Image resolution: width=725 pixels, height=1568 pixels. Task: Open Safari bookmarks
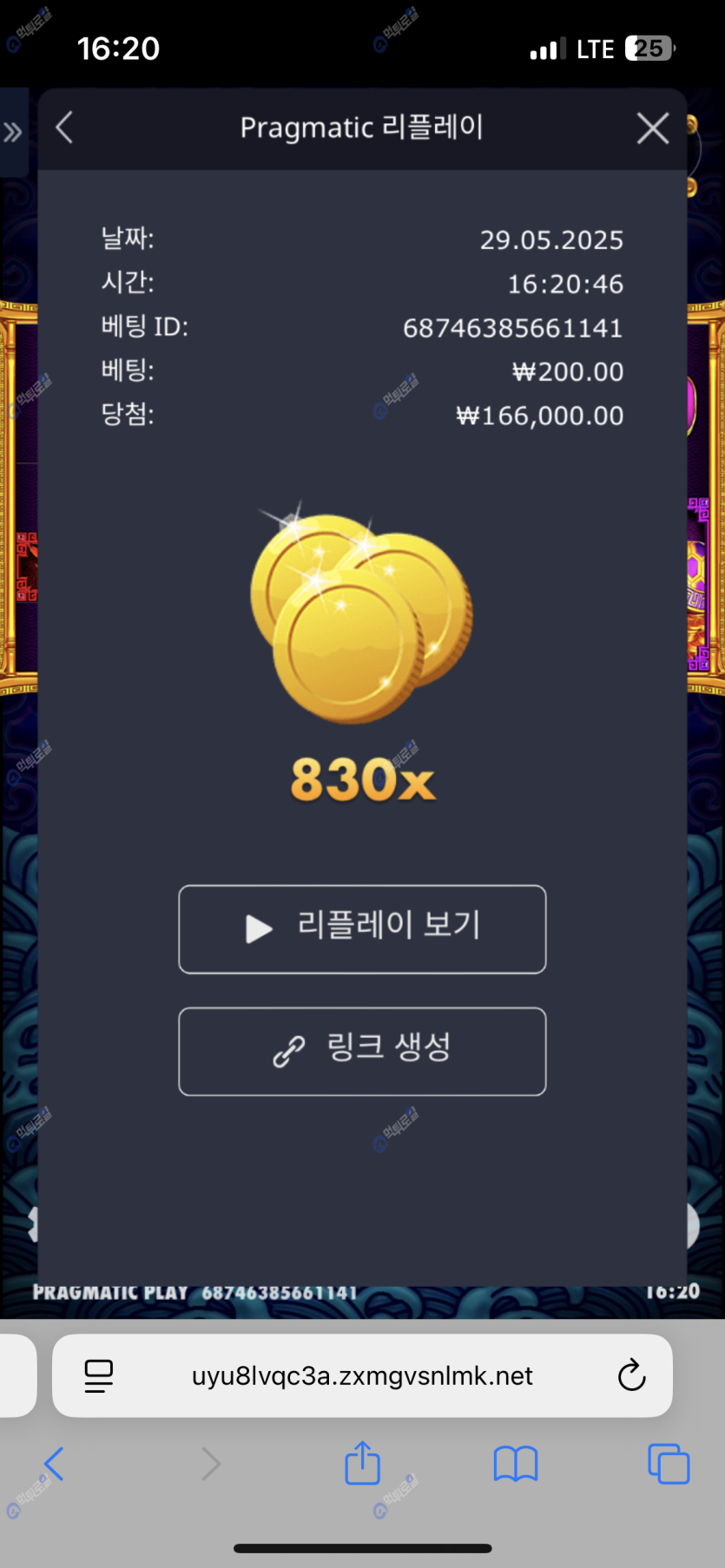click(515, 1464)
